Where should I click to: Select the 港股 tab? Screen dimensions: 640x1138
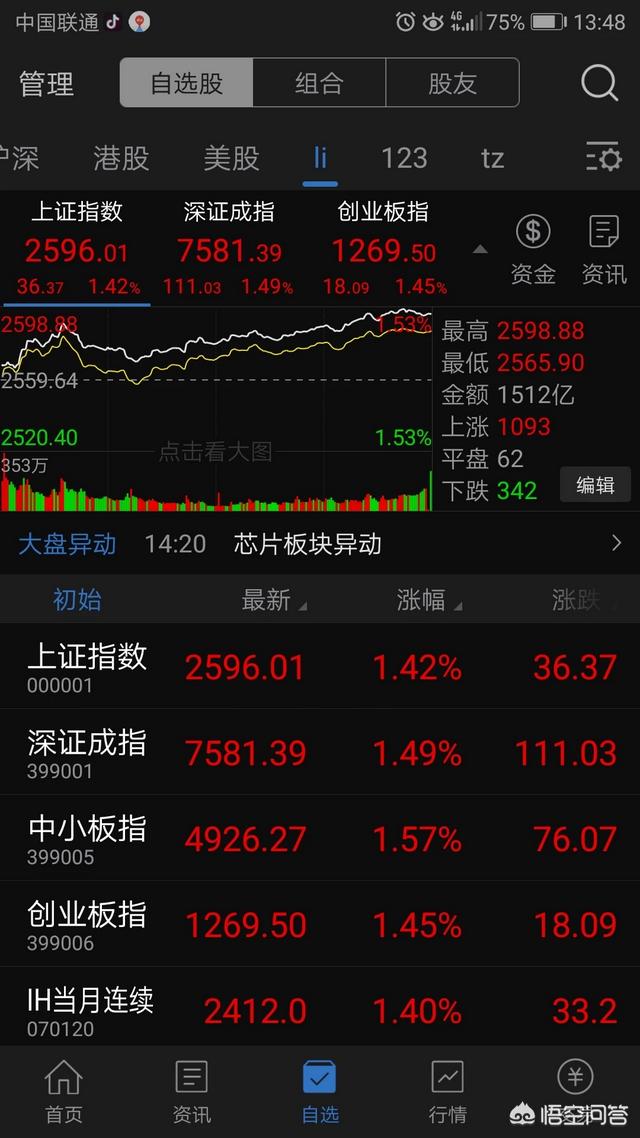tap(121, 157)
